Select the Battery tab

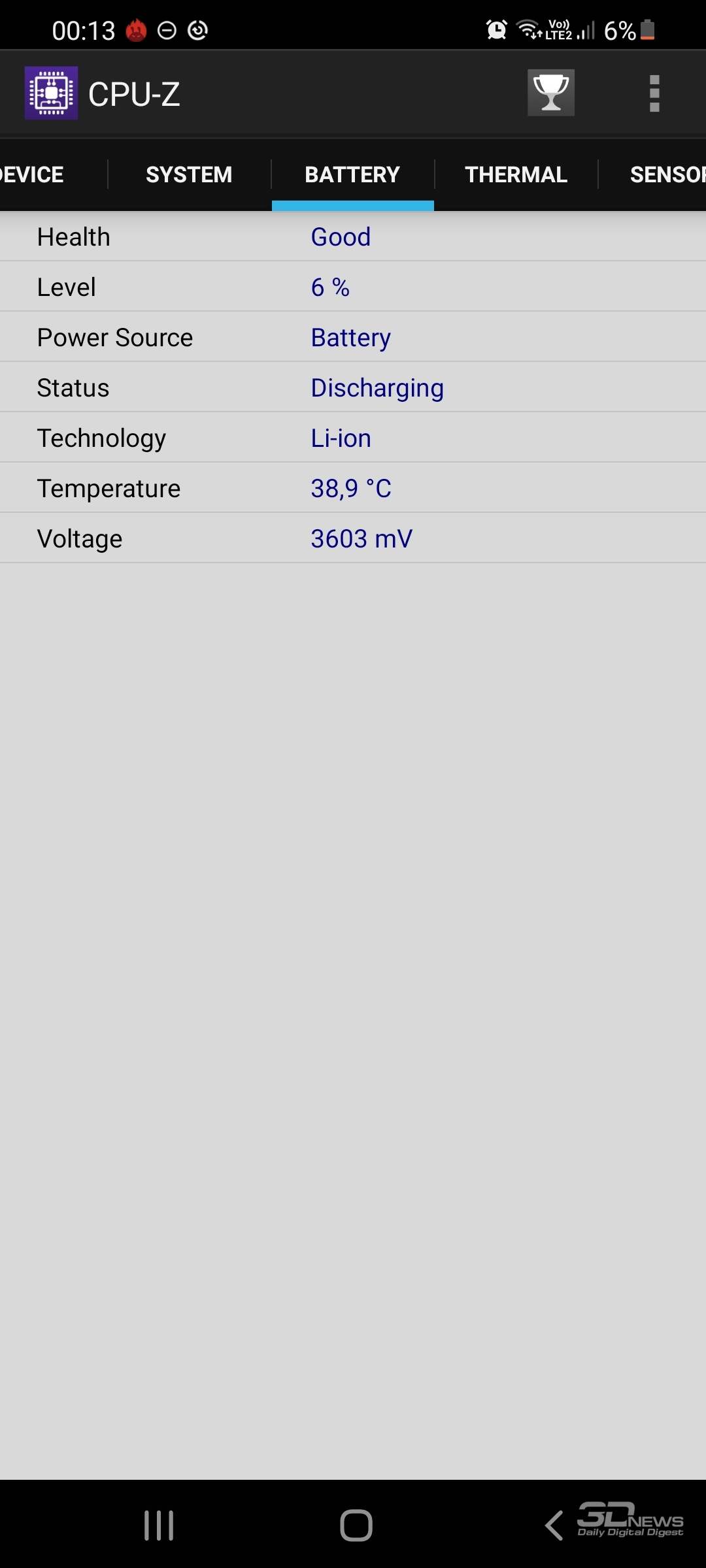(x=352, y=174)
